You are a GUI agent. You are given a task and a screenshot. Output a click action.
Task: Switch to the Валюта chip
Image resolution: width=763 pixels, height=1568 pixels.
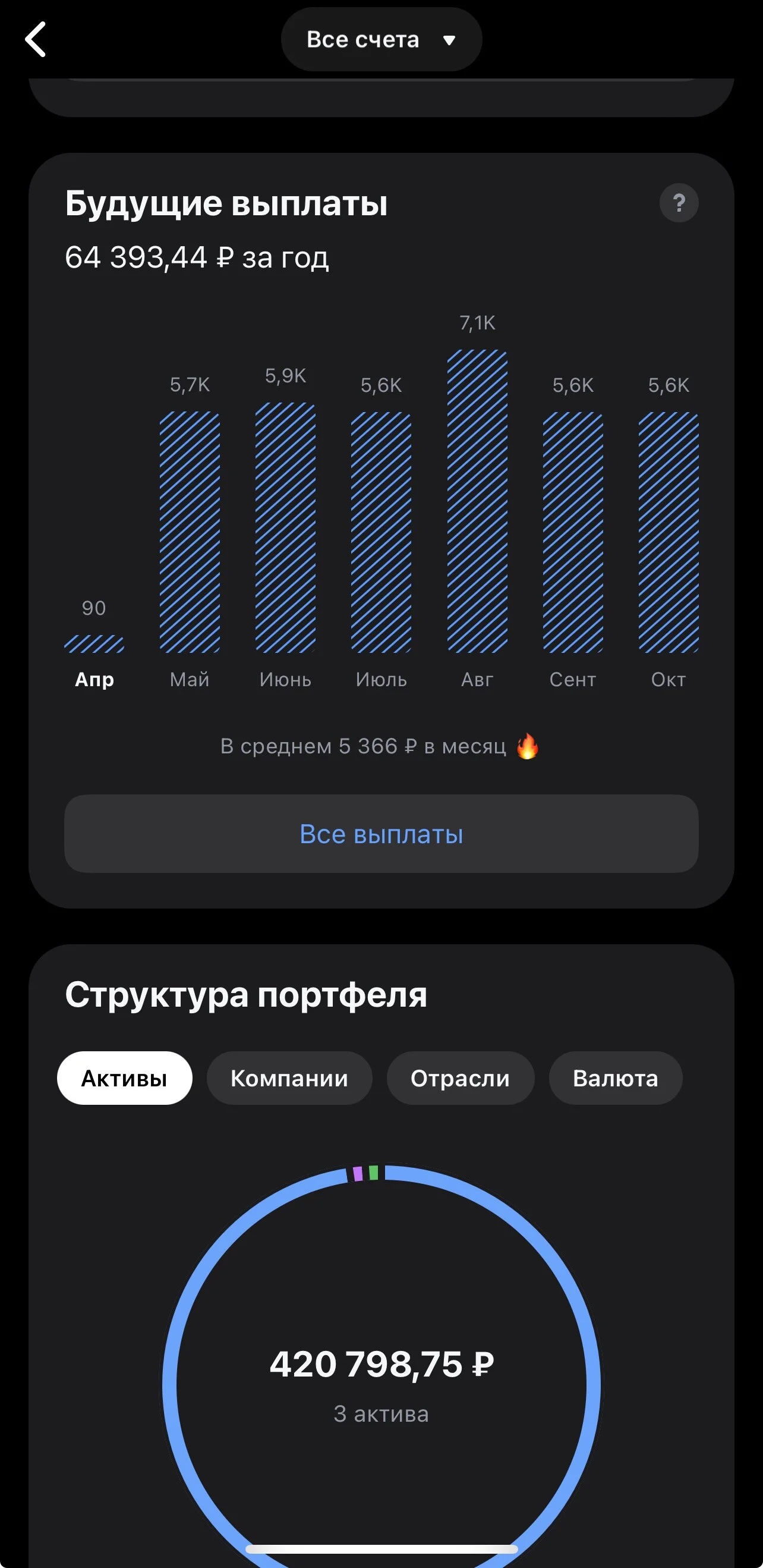tap(616, 1079)
